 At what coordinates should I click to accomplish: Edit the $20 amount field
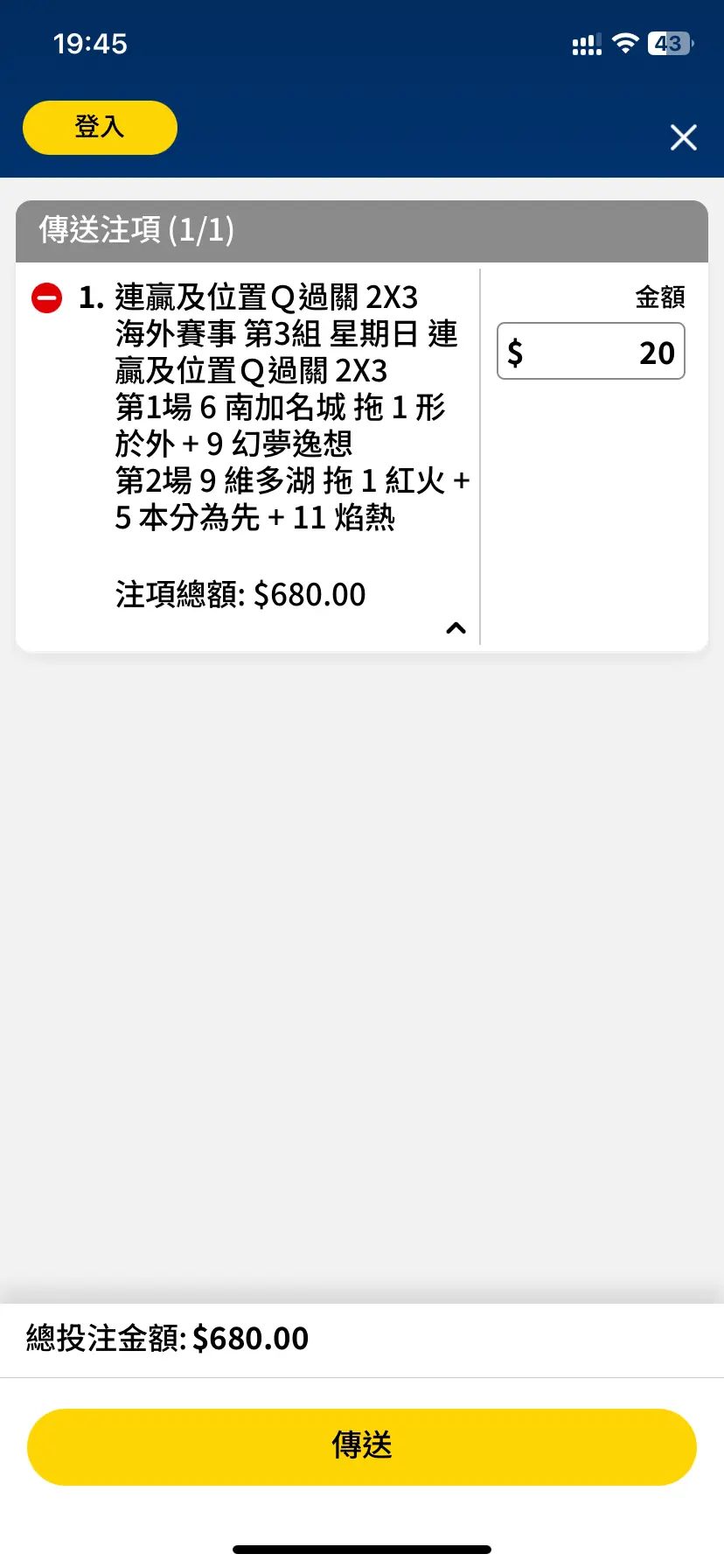click(591, 352)
